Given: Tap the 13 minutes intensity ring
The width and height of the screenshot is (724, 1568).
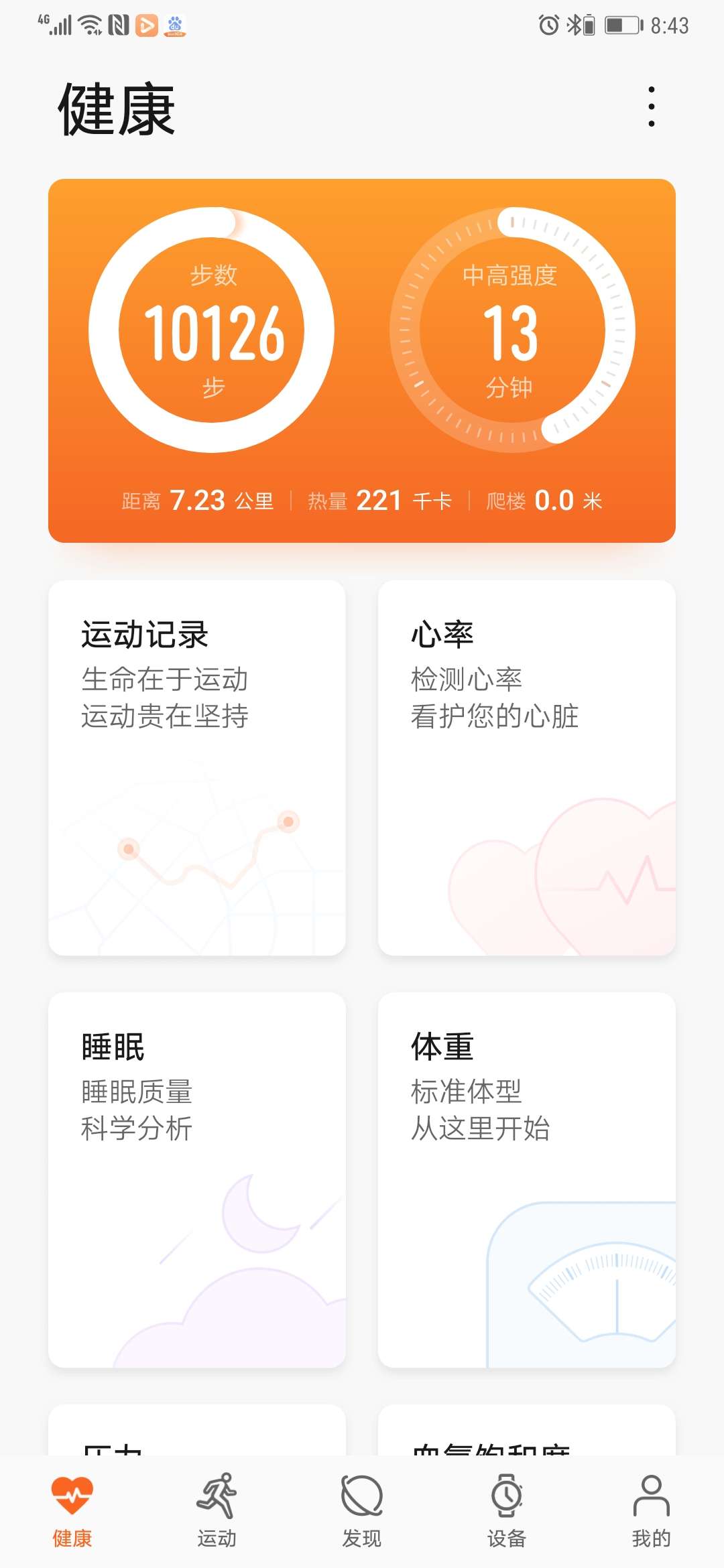Looking at the screenshot, I should click(511, 328).
